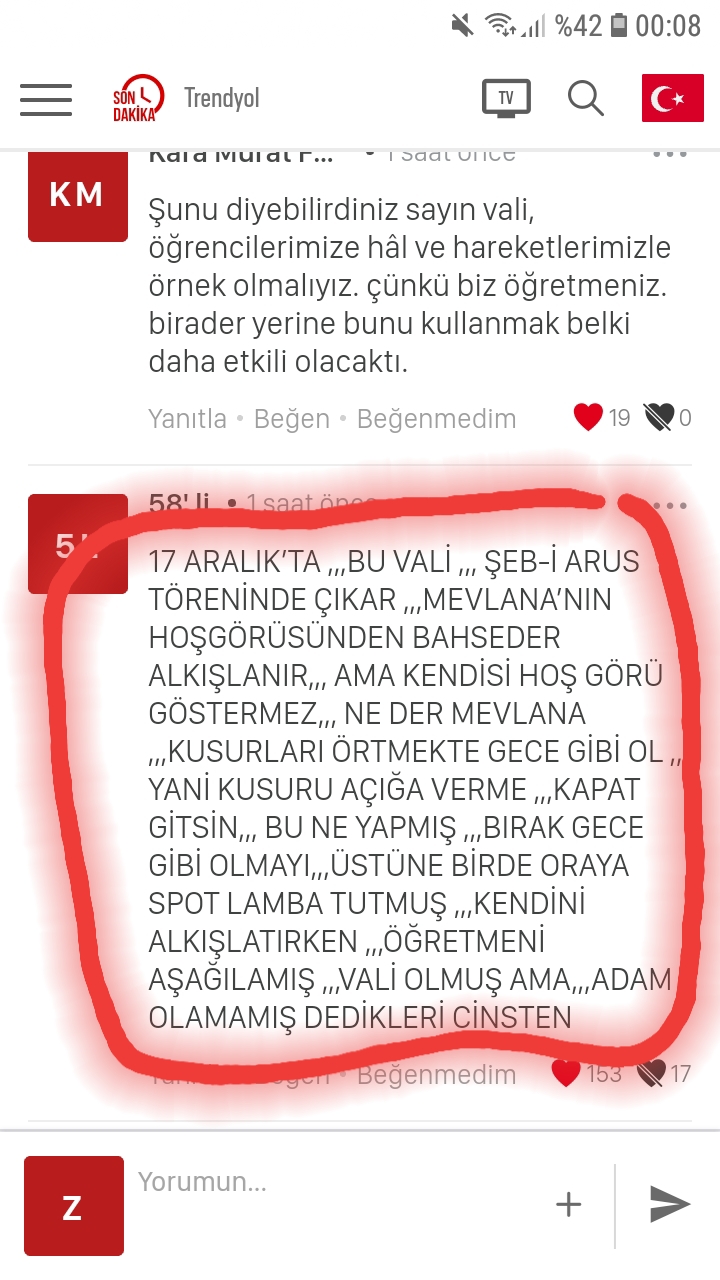The image size is (720, 1280).
Task: Open overflow menu on Kara Murat's comment
Action: tap(670, 154)
